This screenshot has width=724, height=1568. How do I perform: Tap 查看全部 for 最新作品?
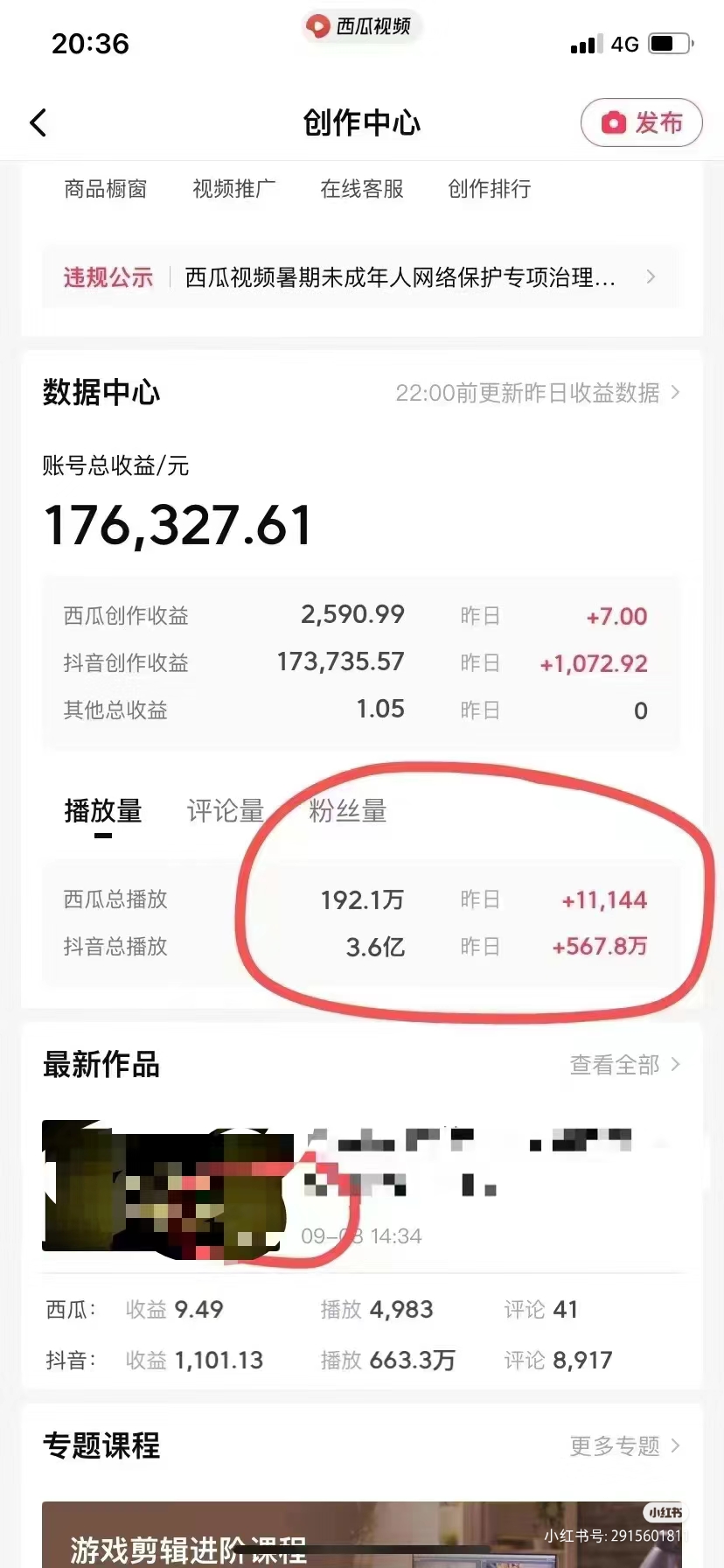(x=623, y=1065)
